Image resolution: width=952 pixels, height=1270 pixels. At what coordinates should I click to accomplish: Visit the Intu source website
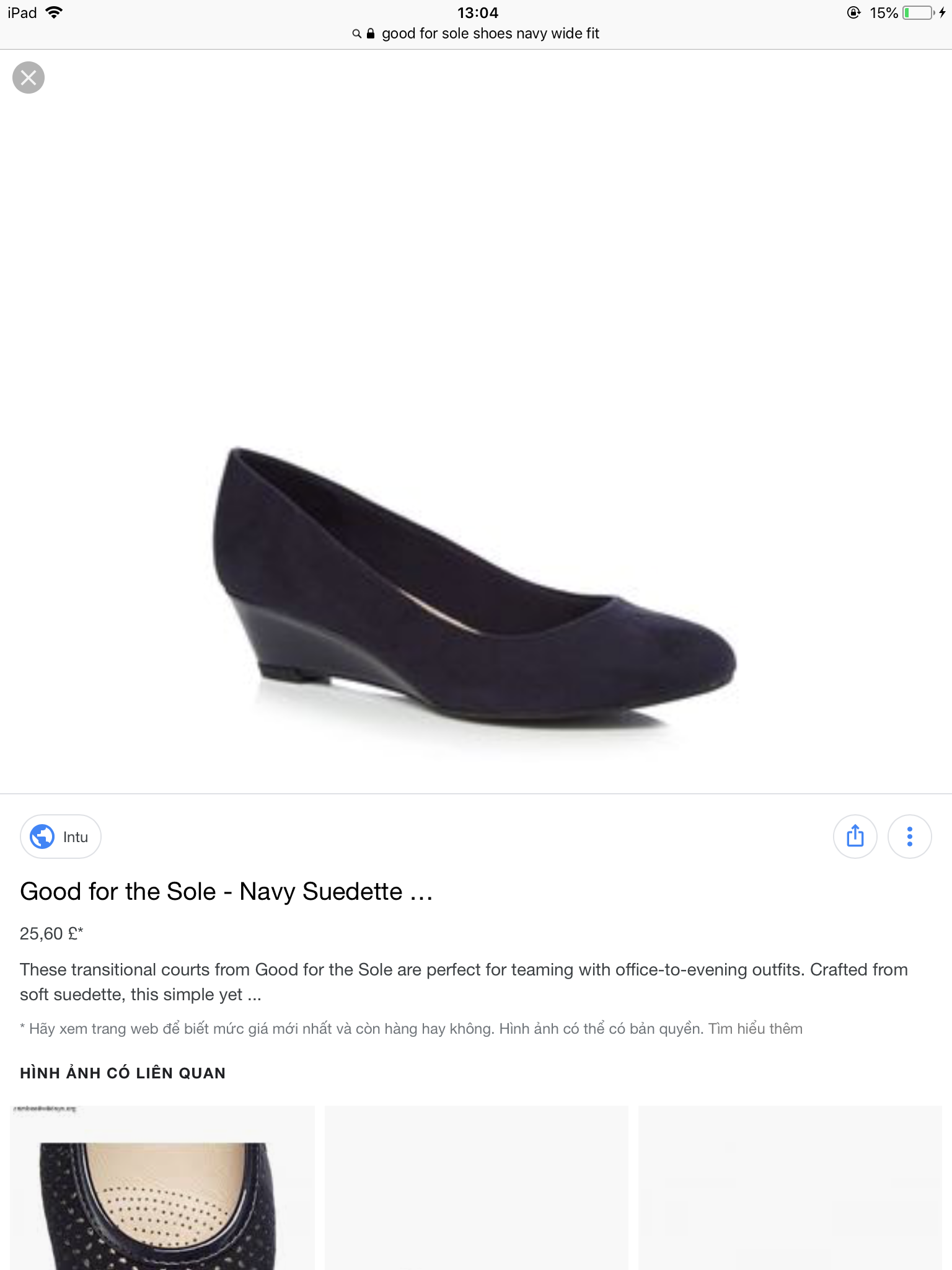[61, 837]
